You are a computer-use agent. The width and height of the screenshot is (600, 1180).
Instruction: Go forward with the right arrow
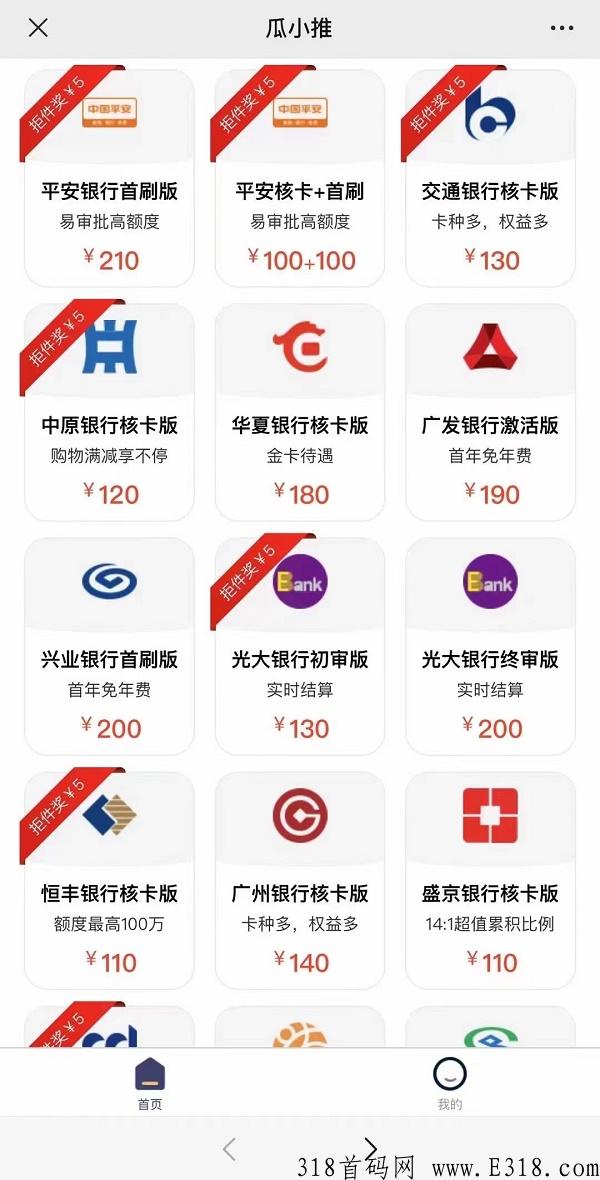coord(370,1148)
